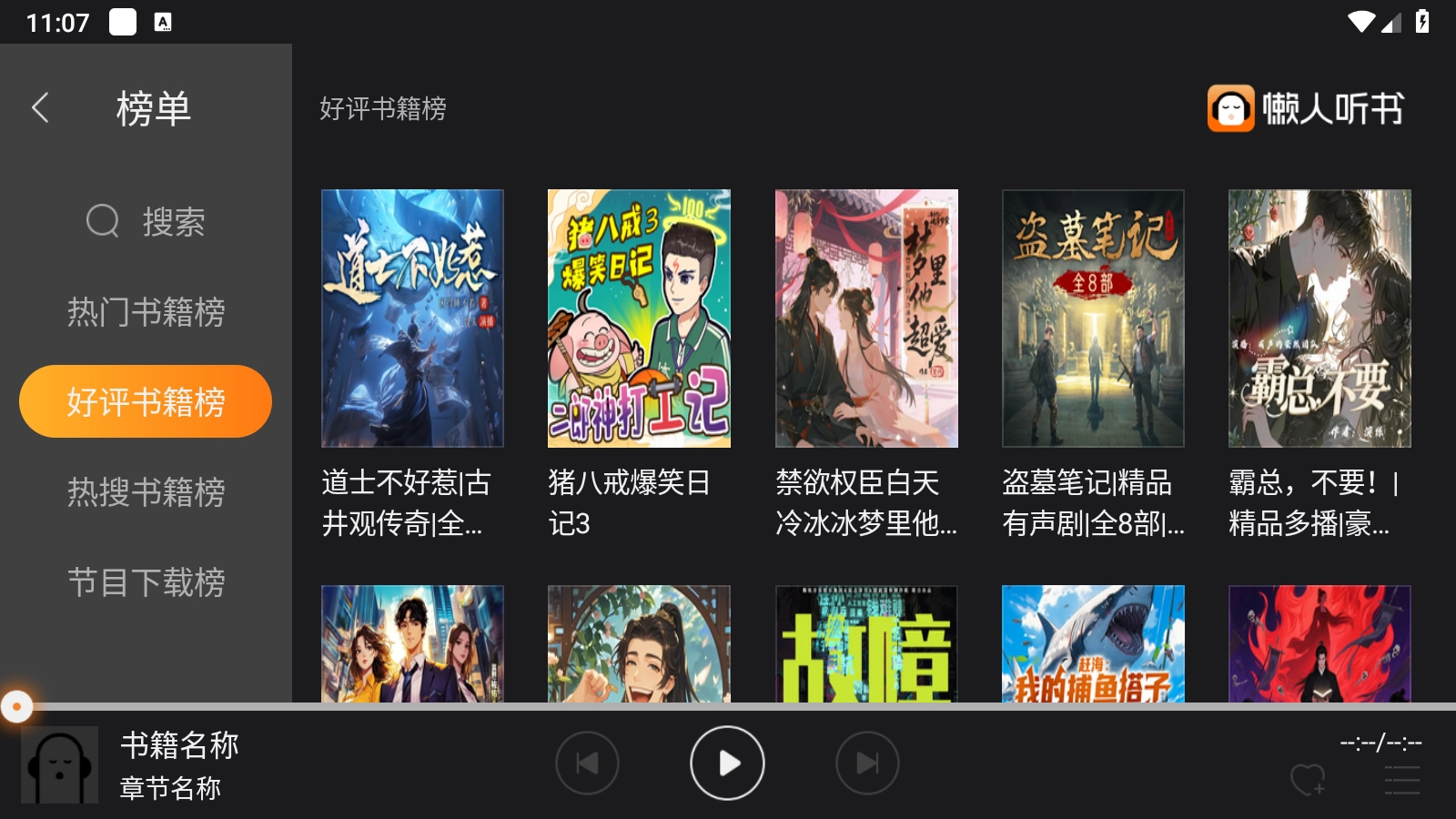1456x819 pixels.
Task: Open 盗墓笔记 精品有声剧
Action: [1093, 318]
